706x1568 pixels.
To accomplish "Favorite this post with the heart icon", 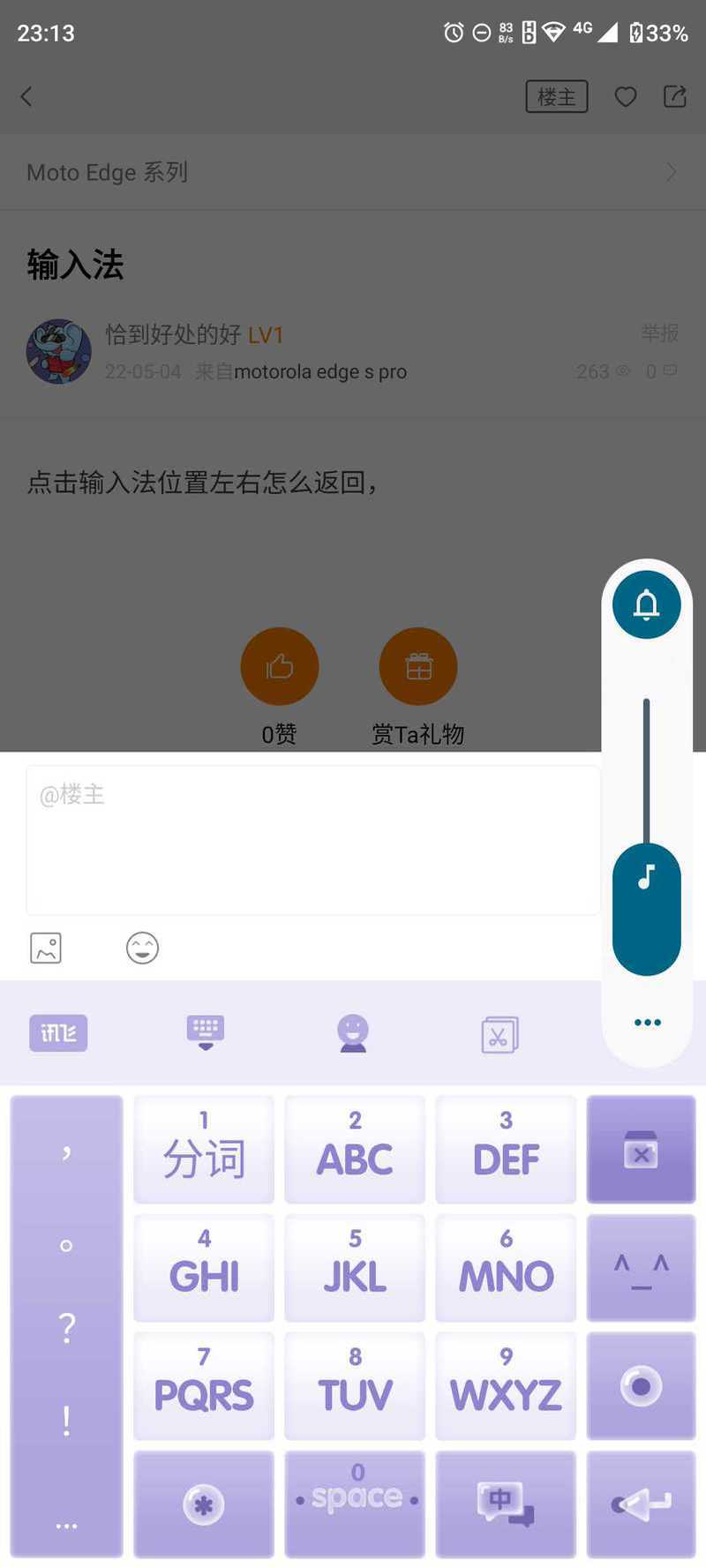I will coord(626,97).
